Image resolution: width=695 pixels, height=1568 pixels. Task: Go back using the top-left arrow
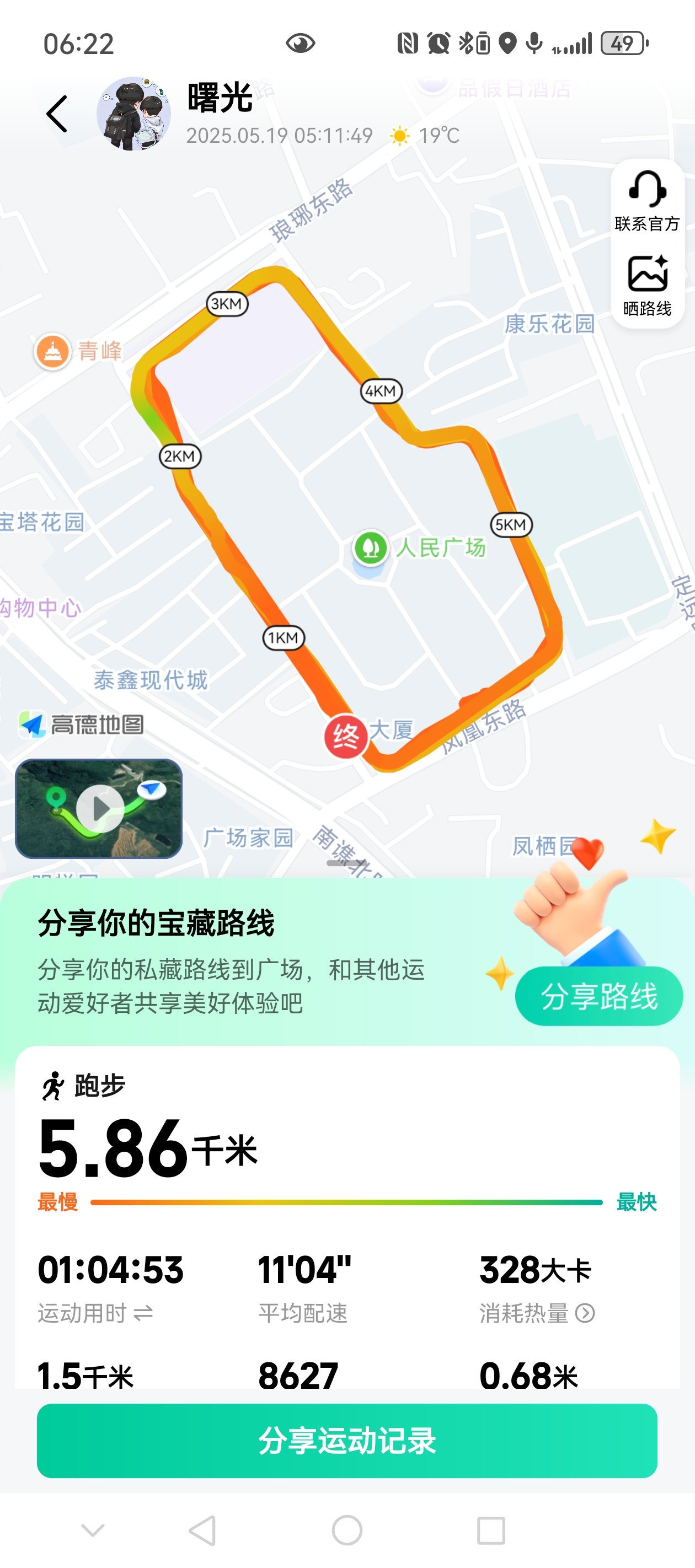(57, 114)
